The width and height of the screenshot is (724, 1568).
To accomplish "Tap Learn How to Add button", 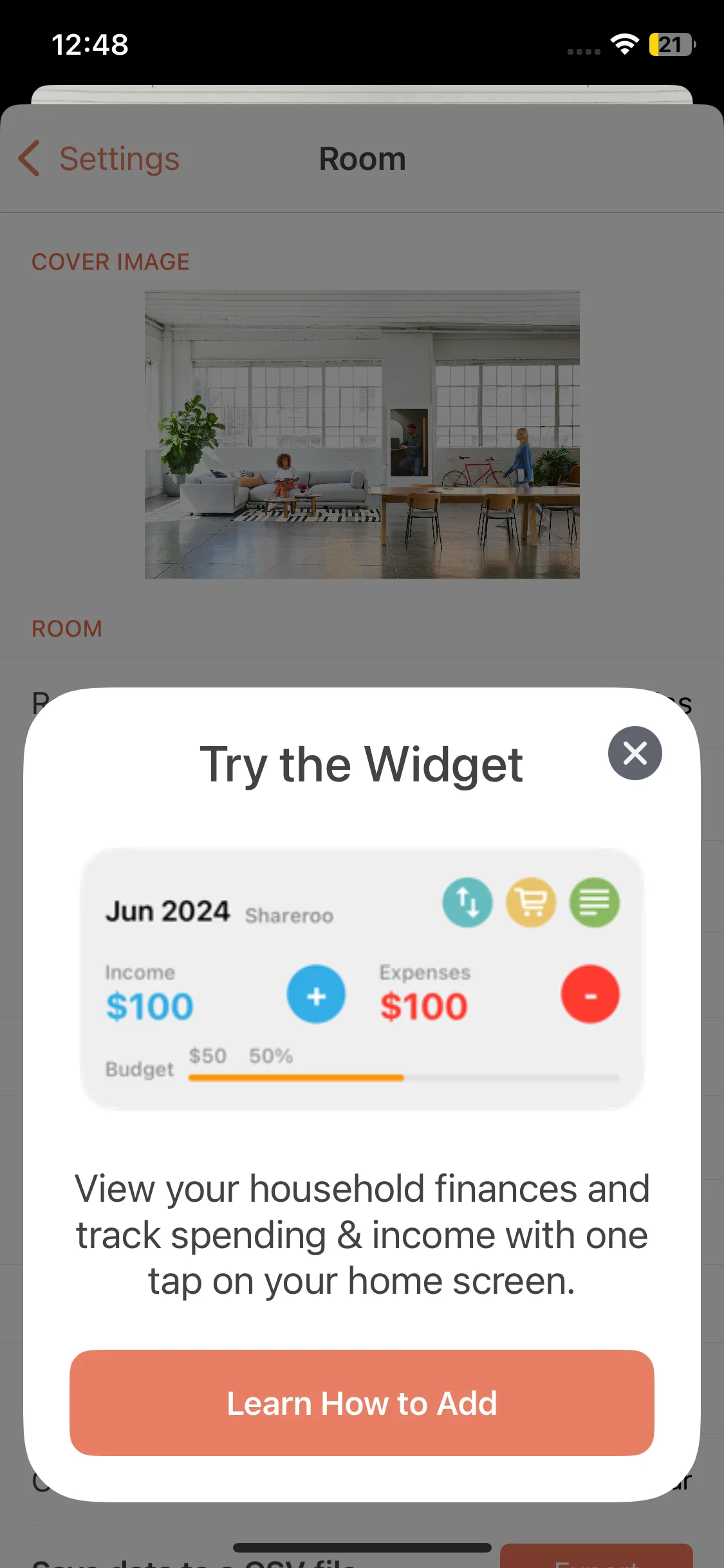I will click(x=362, y=1403).
